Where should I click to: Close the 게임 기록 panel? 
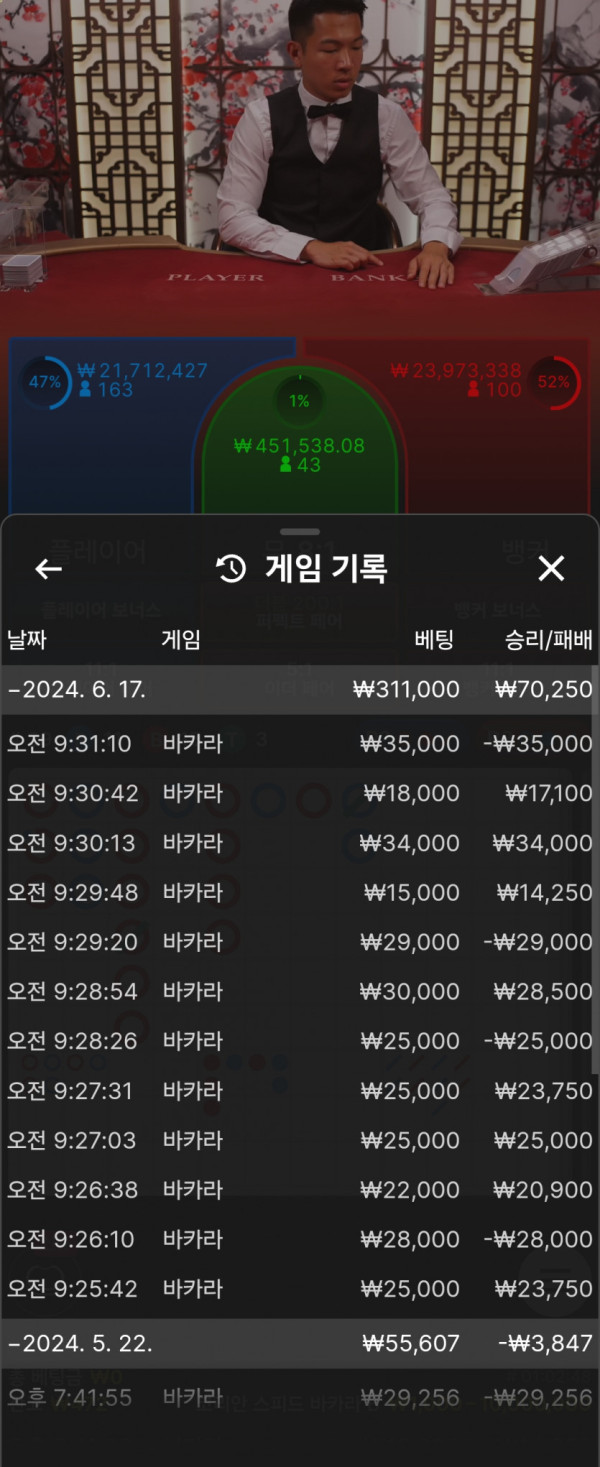click(x=551, y=569)
